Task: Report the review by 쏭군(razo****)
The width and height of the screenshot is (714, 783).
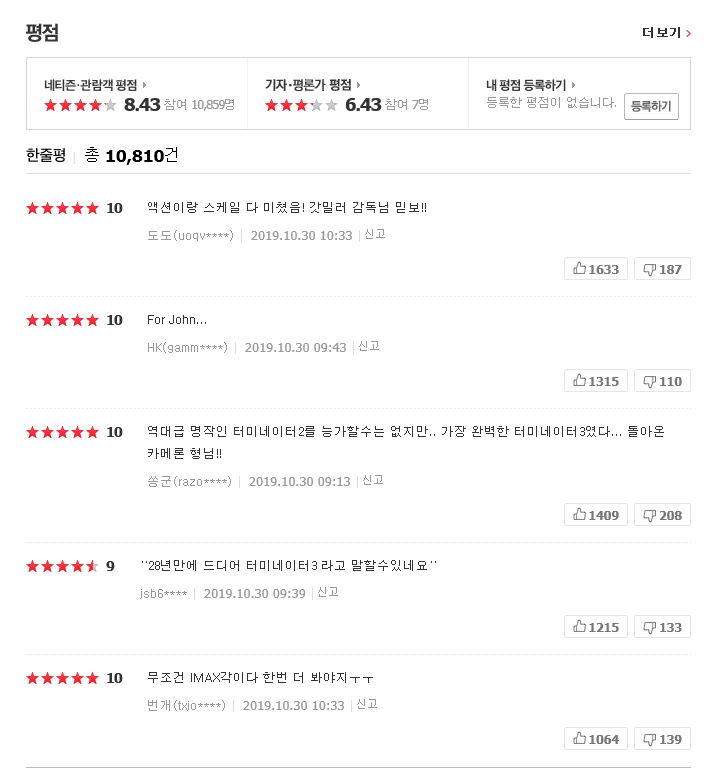Action: point(373,480)
